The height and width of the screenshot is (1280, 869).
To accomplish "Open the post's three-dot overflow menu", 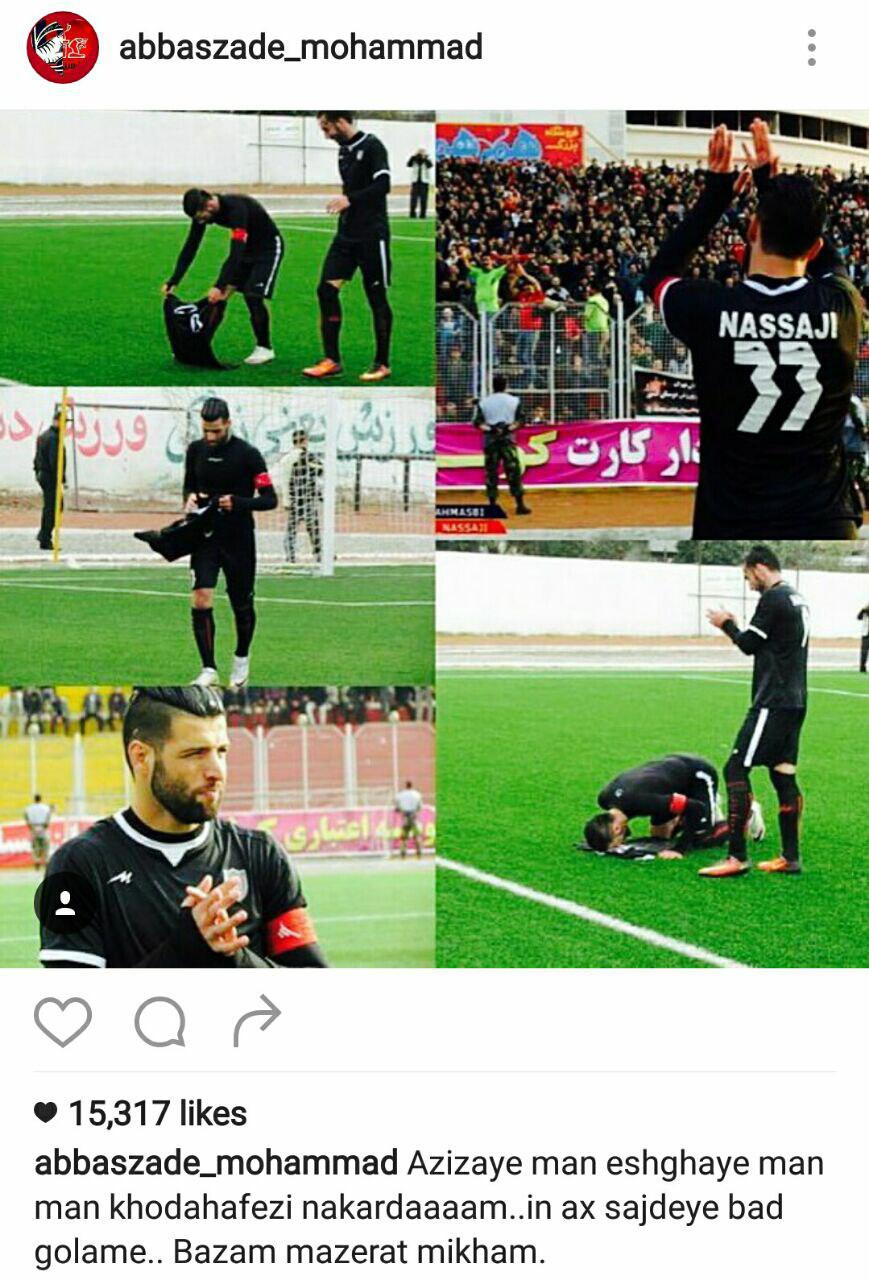I will 811,47.
